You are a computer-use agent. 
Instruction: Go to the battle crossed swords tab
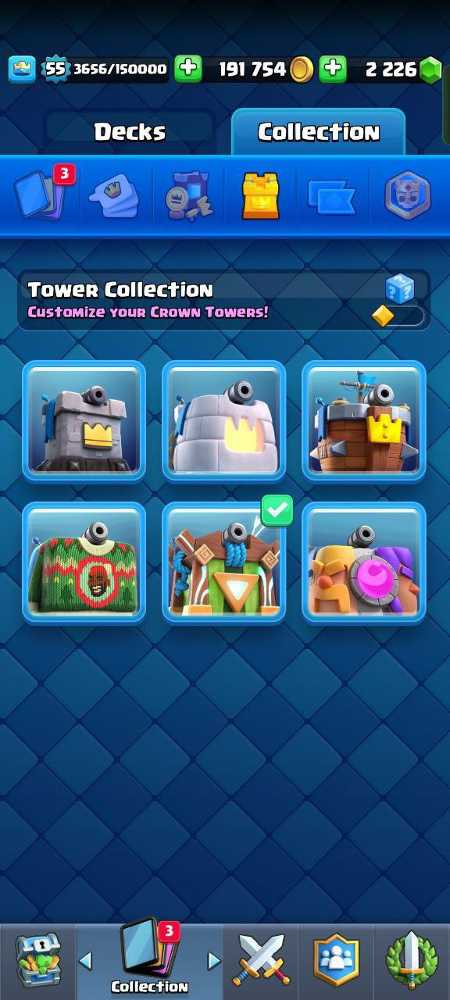(x=262, y=960)
